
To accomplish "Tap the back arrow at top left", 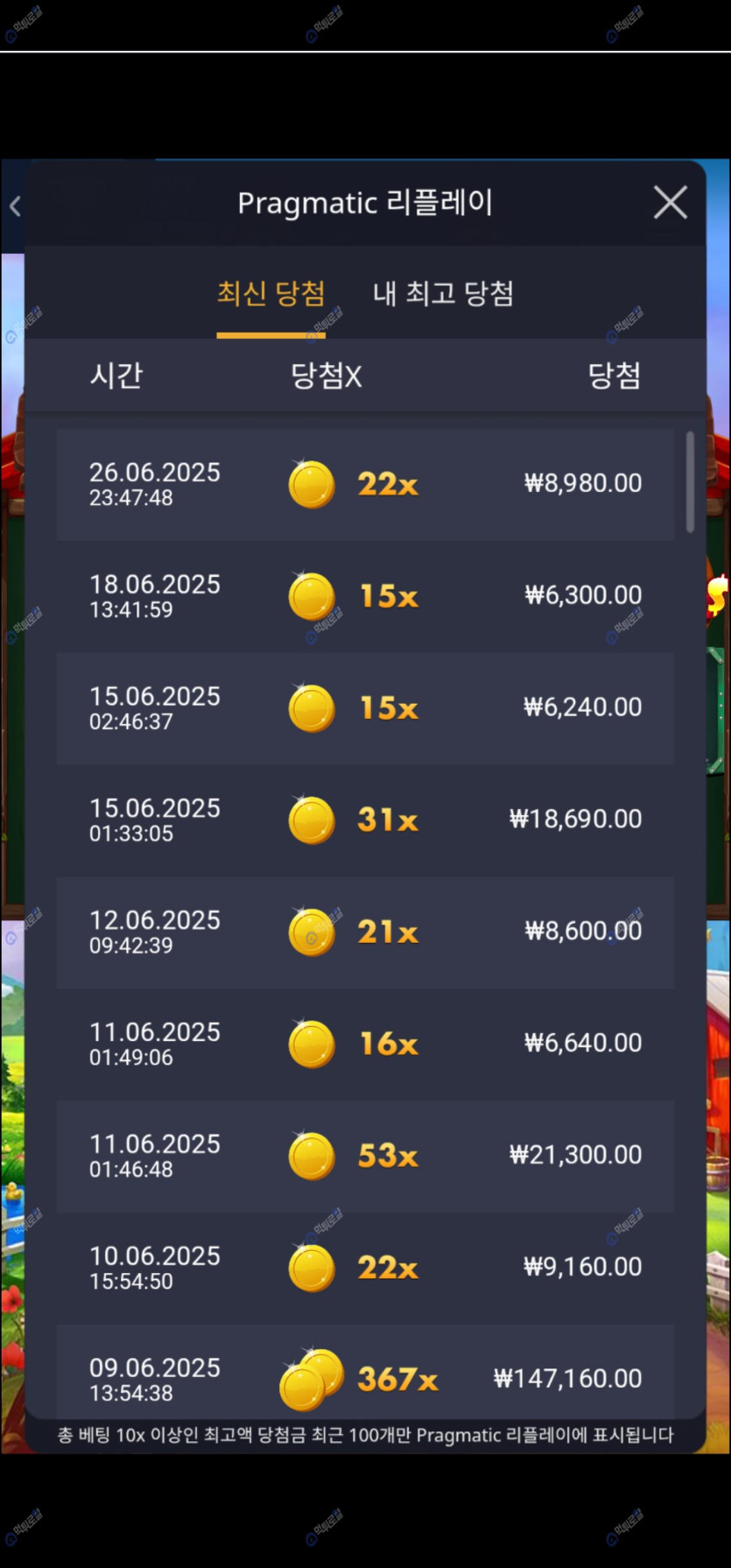I will (15, 207).
